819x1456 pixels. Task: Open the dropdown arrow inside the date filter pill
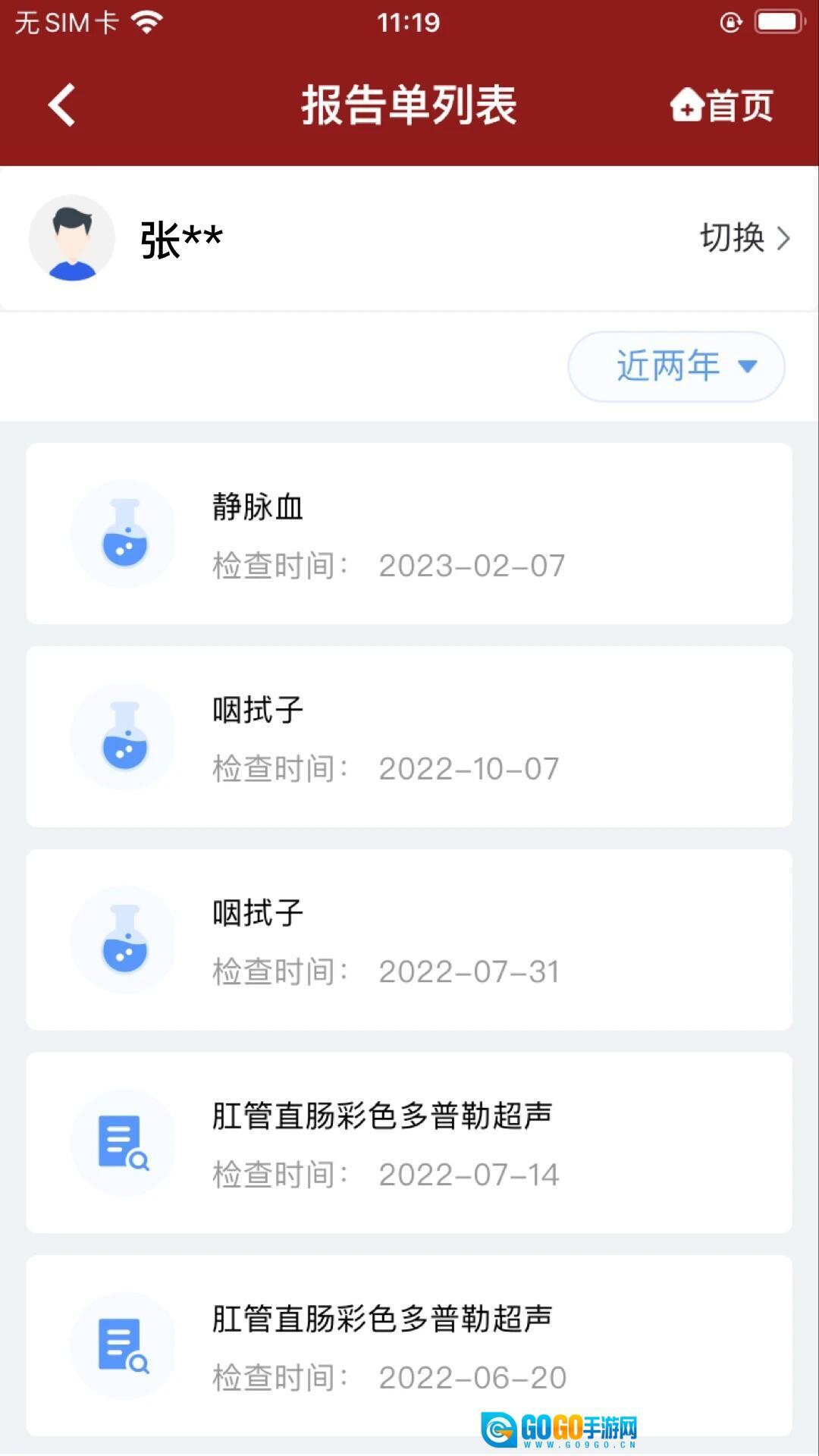748,366
